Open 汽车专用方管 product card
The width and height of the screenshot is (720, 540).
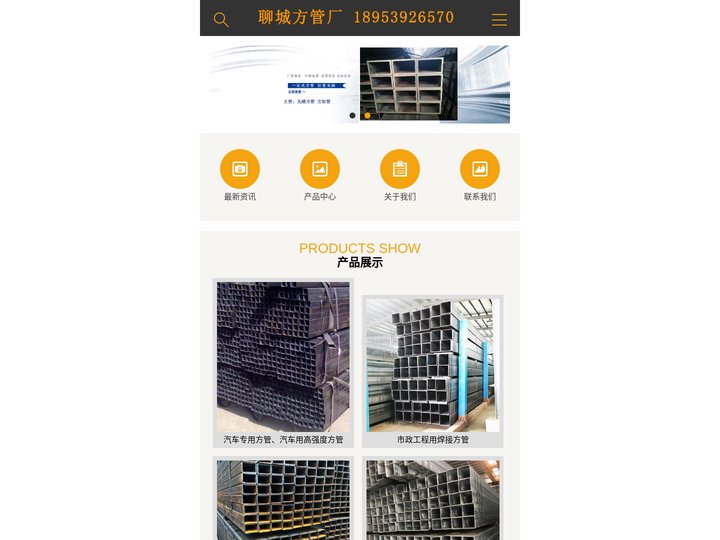pos(283,360)
